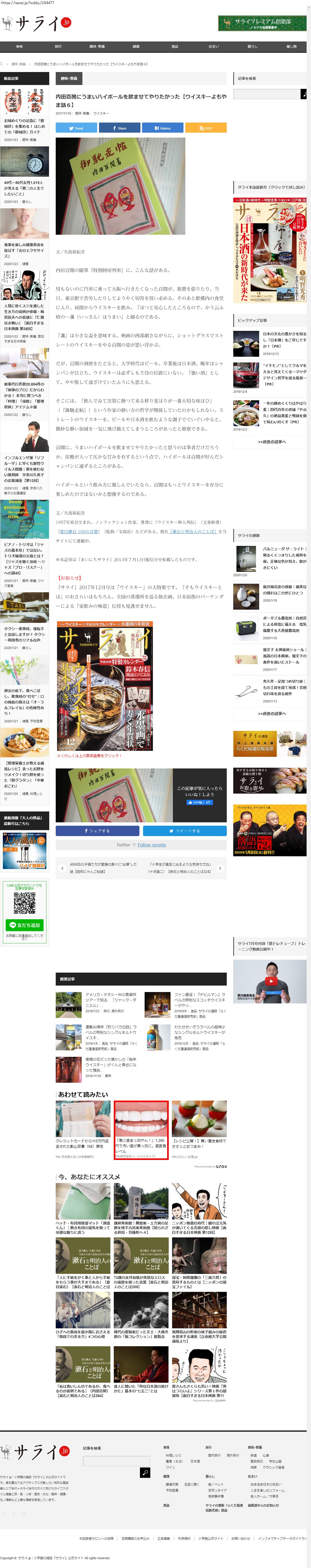Open the 美味 navigation tab
Viewport: 311px width, 1568px height.
[x=19, y=46]
